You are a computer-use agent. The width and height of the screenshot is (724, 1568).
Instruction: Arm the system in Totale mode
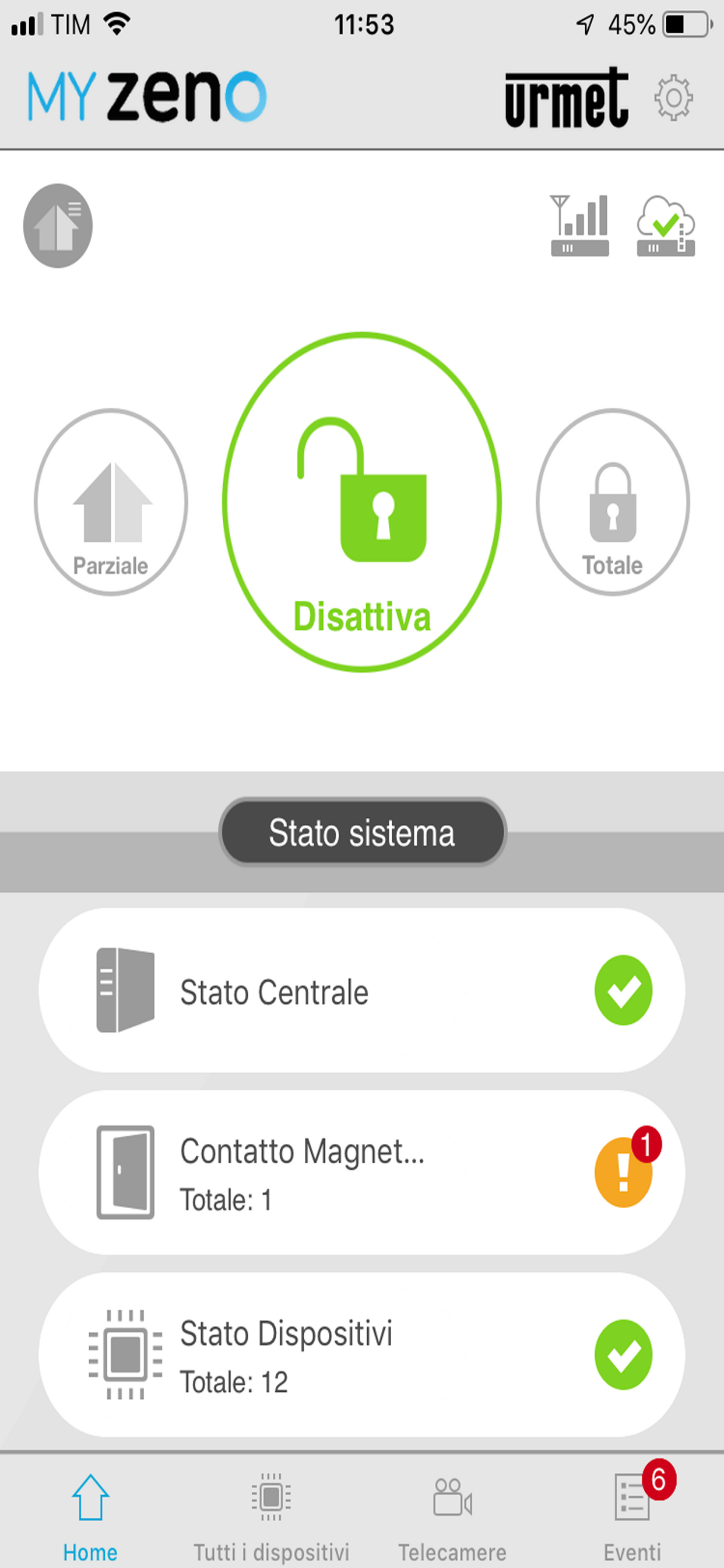(613, 502)
